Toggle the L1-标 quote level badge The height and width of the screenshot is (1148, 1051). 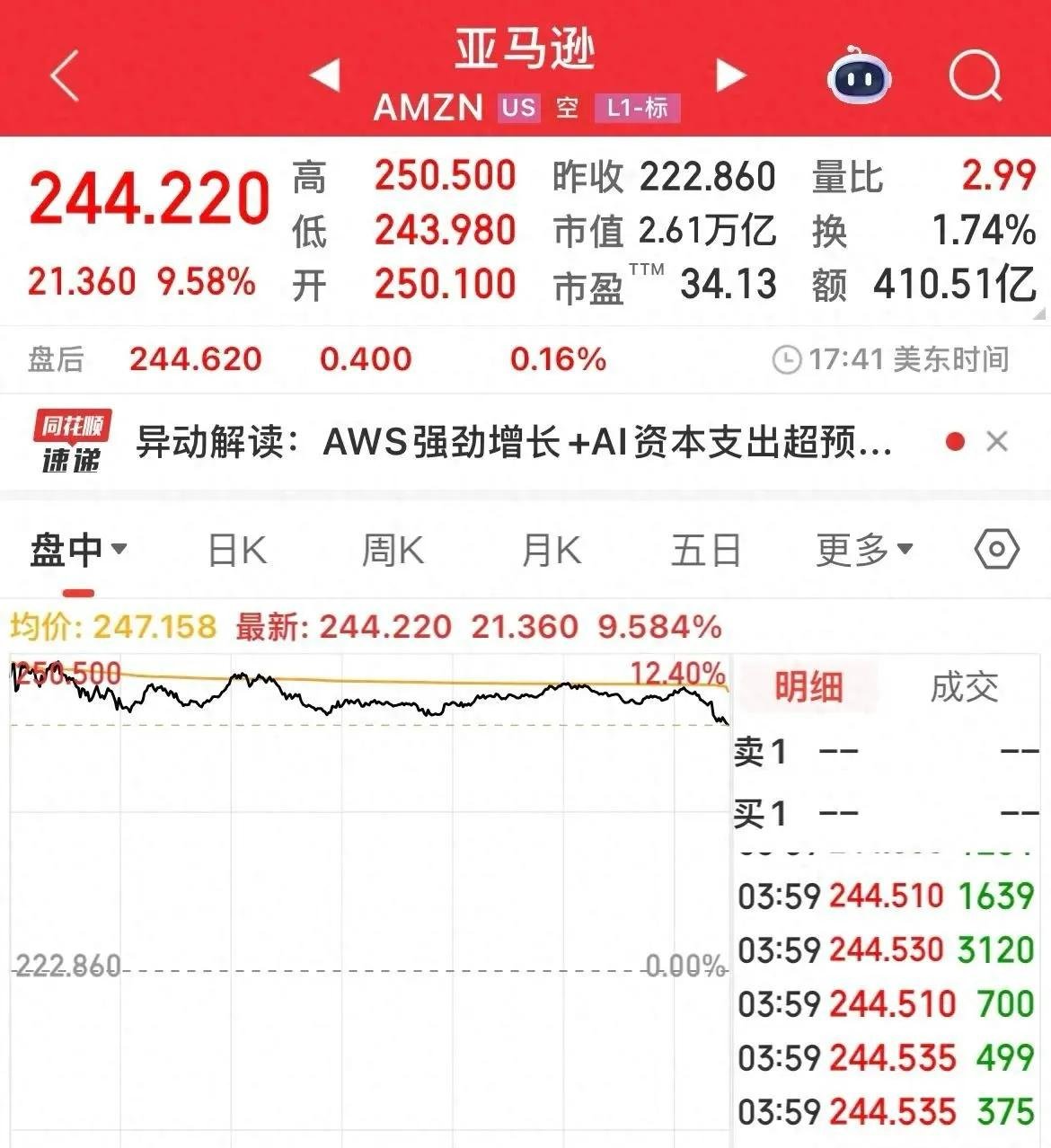pyautogui.click(x=638, y=109)
